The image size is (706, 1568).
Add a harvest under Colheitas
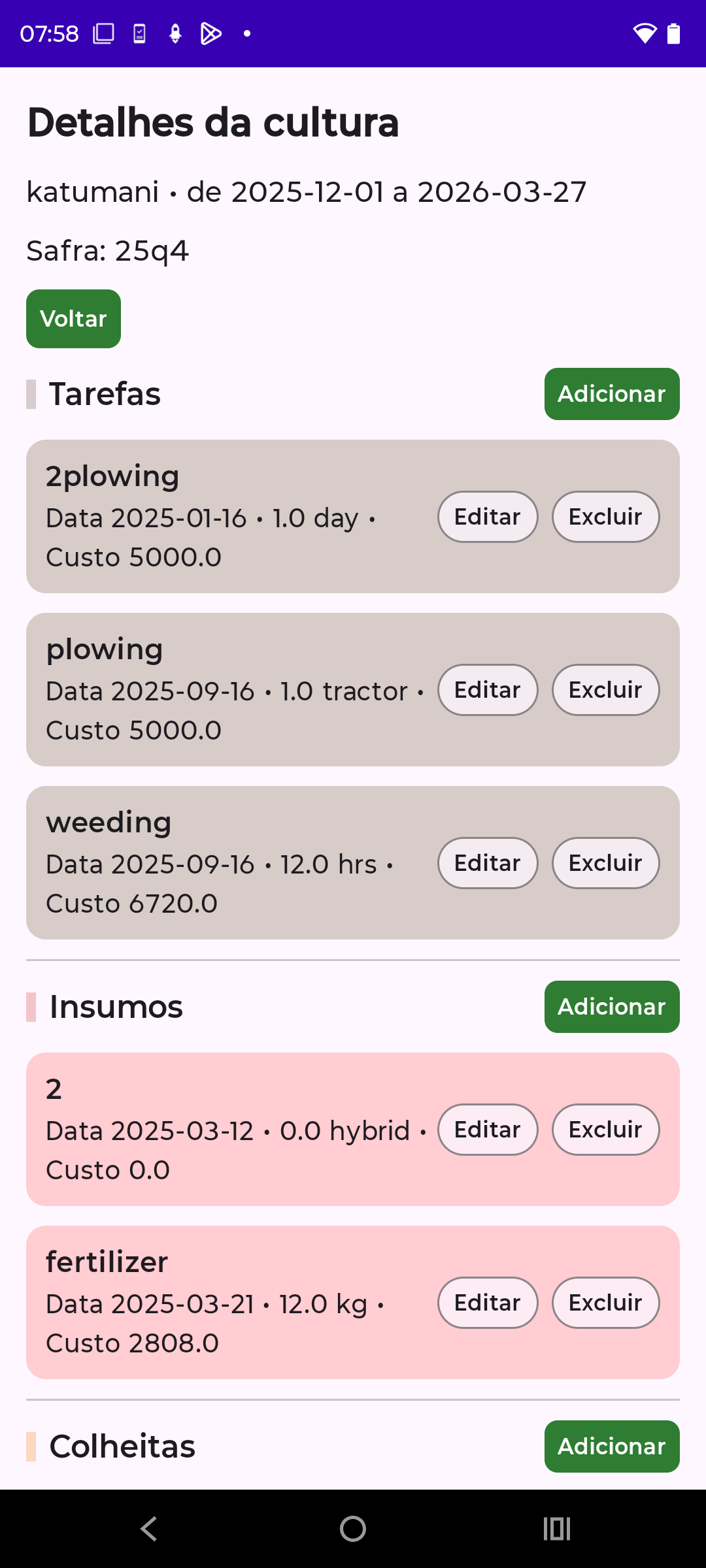click(x=611, y=1445)
